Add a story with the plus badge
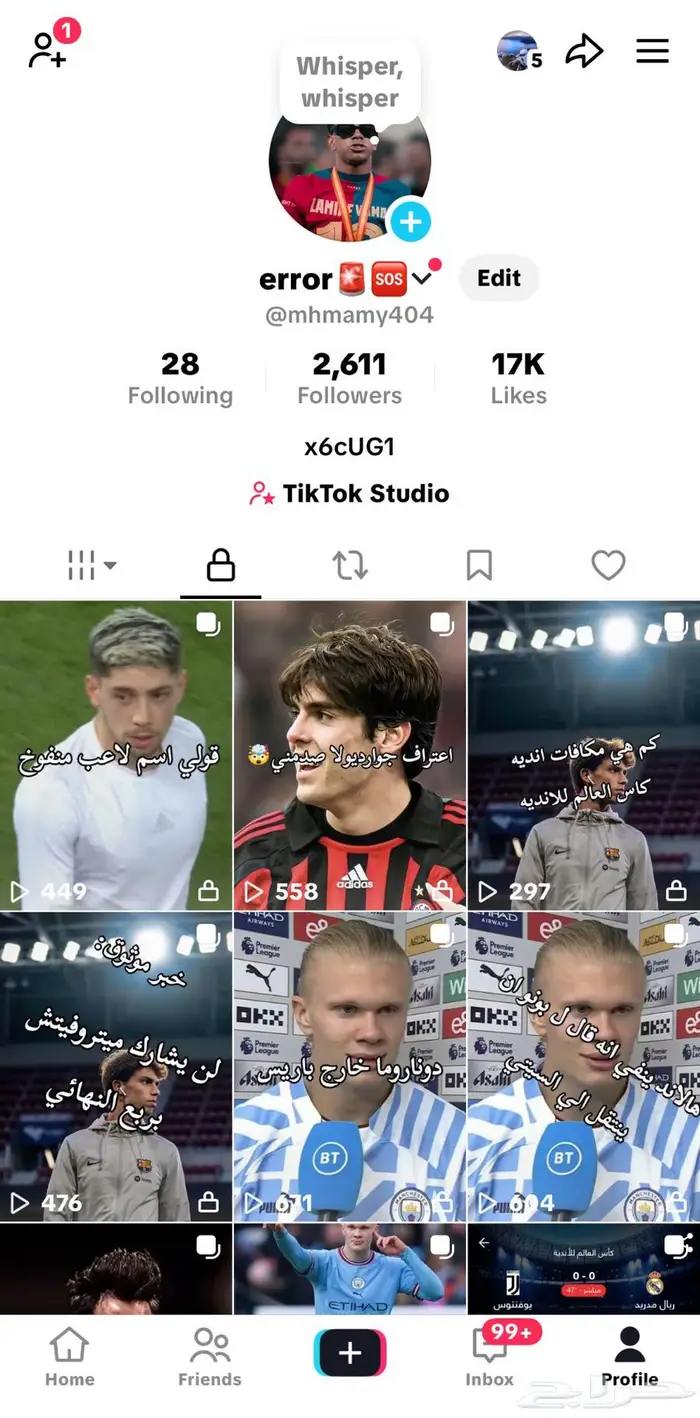 409,221
